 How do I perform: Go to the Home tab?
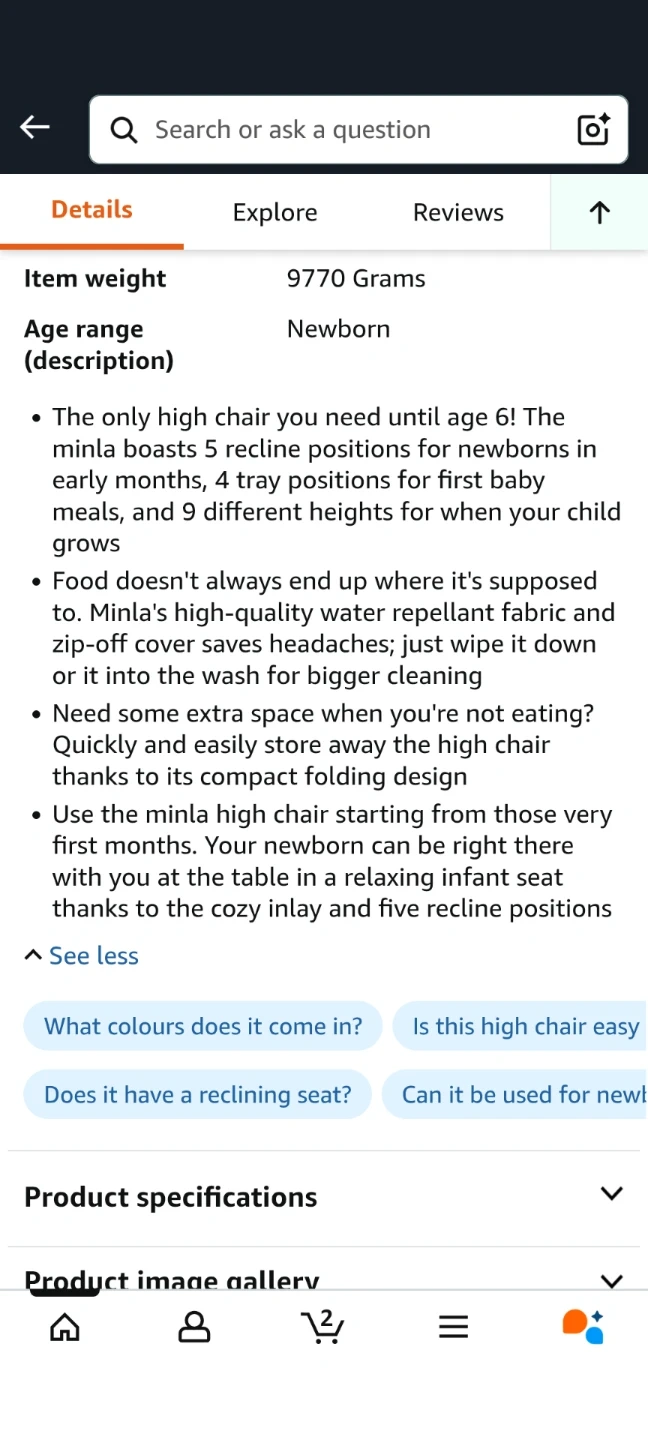click(65, 1327)
